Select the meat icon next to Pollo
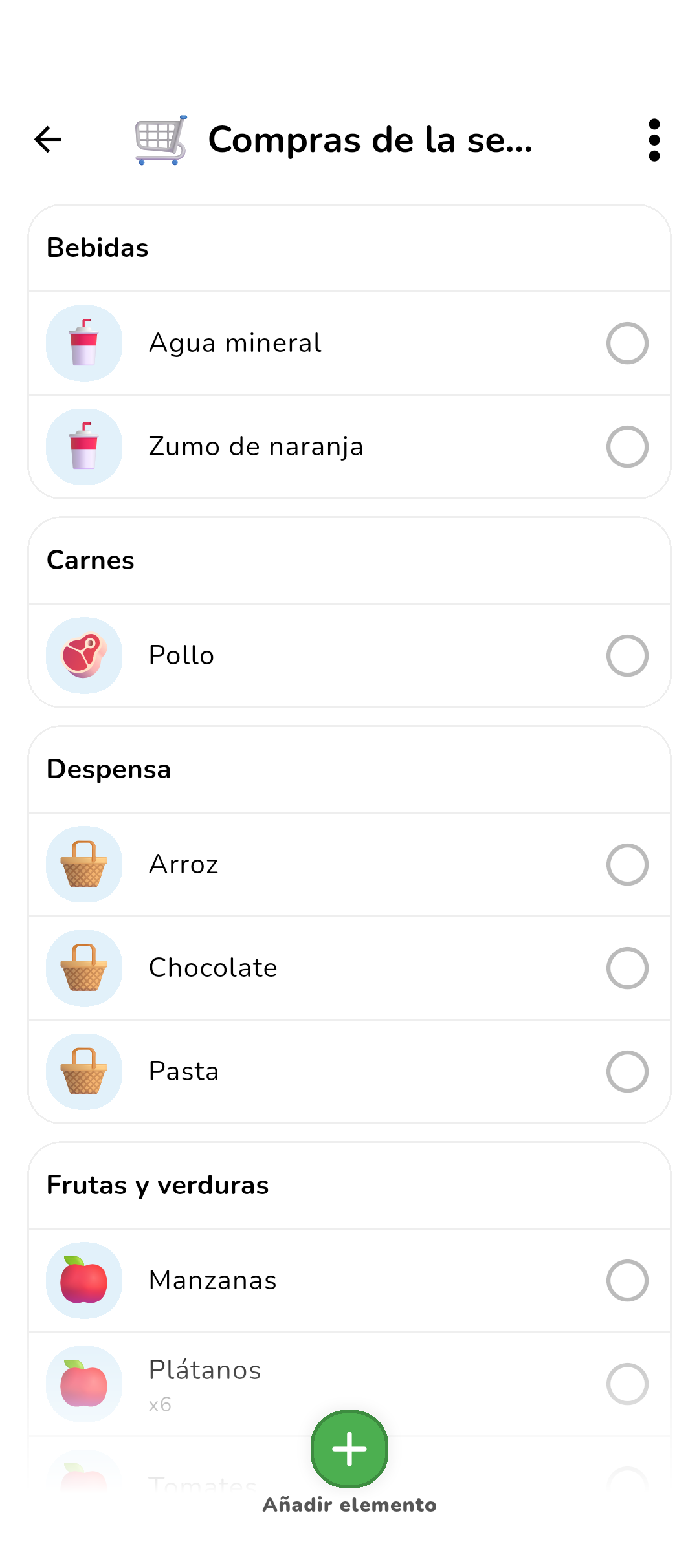 click(x=84, y=655)
